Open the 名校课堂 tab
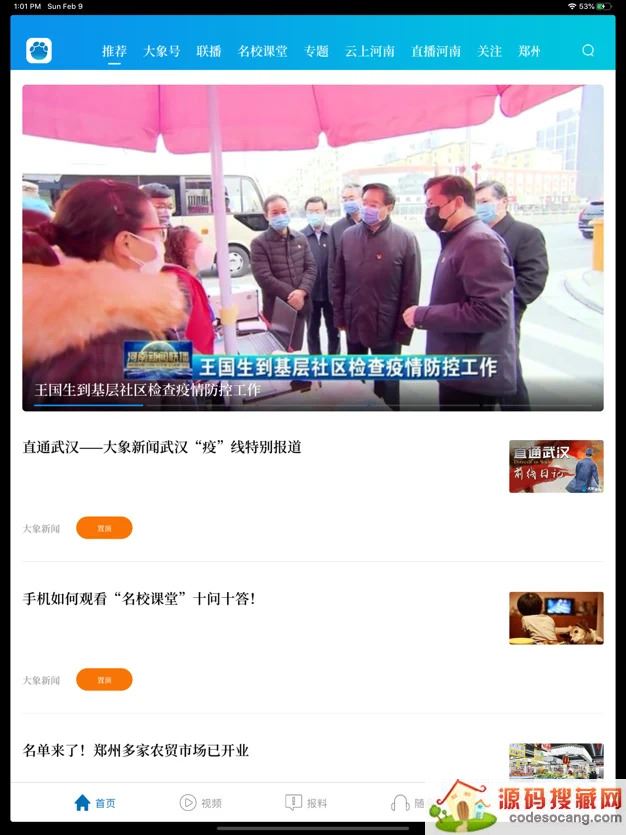Screen dimensions: 626x835 (x=262, y=51)
